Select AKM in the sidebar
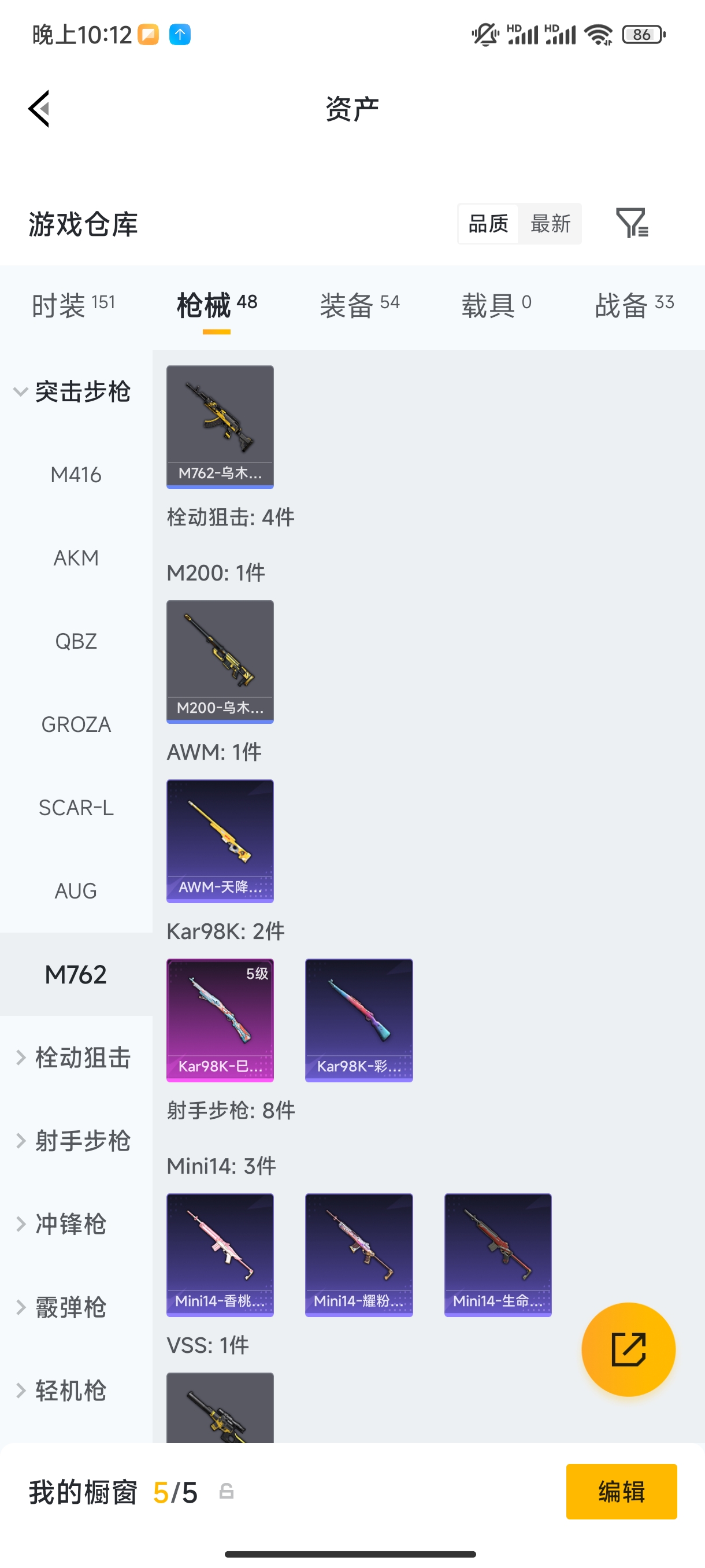 [76, 557]
